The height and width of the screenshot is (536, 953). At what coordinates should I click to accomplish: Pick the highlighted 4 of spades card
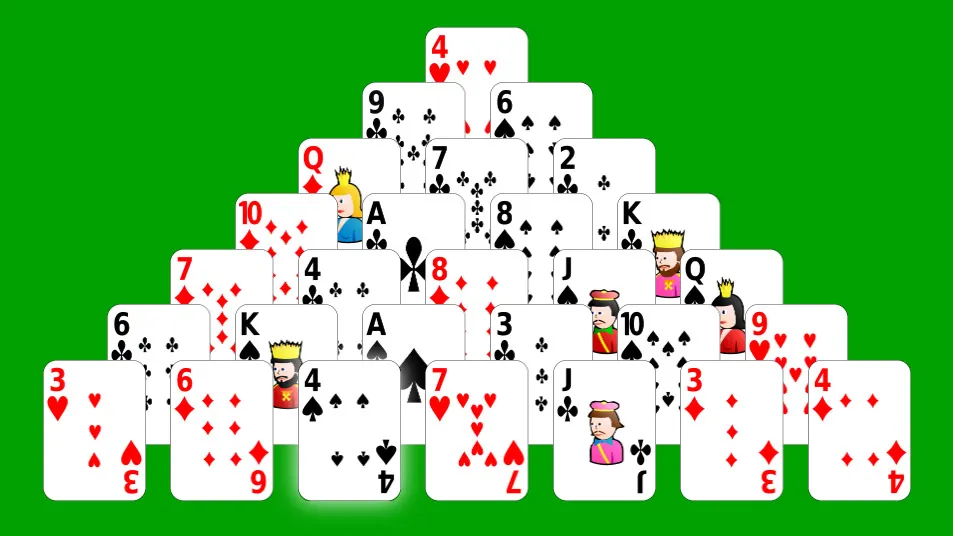point(349,431)
